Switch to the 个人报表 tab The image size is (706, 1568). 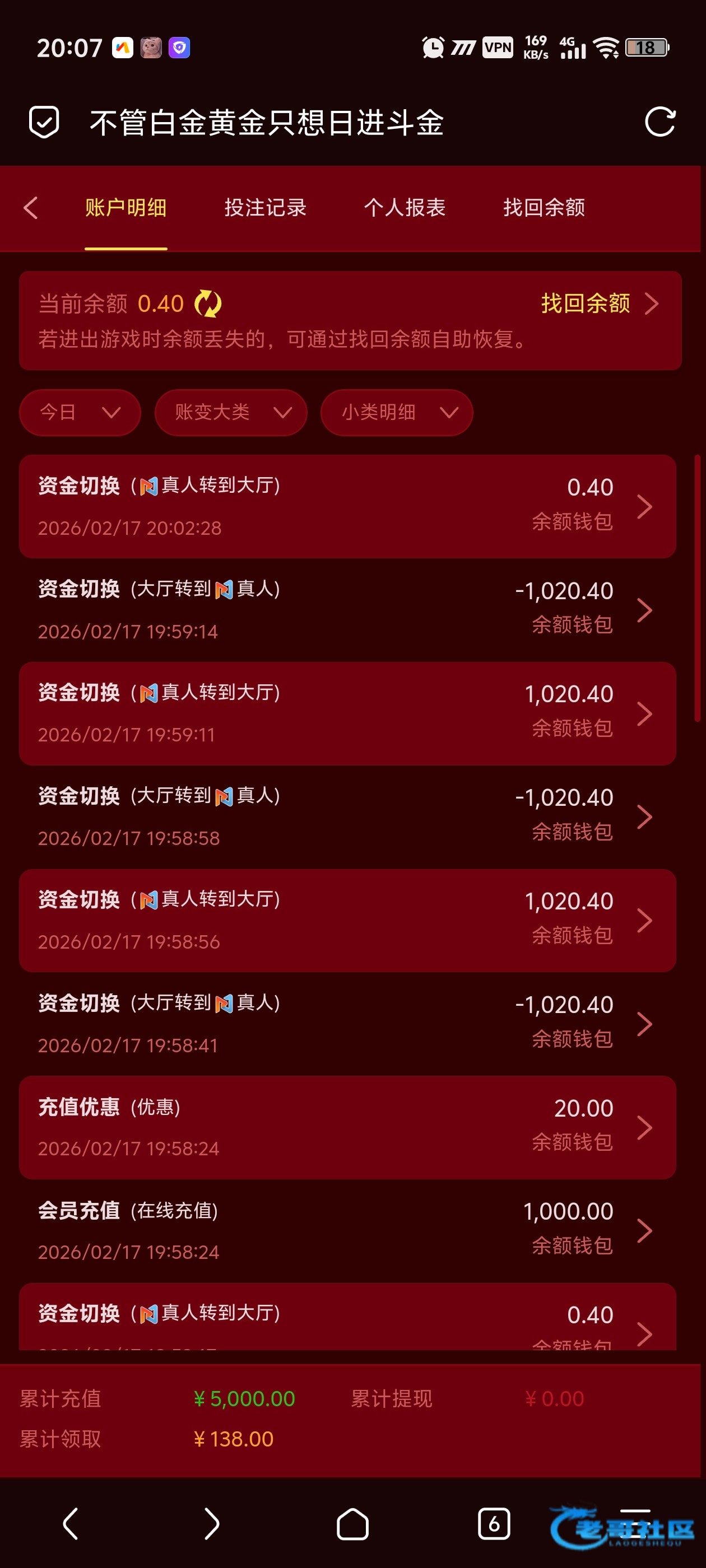point(405,208)
